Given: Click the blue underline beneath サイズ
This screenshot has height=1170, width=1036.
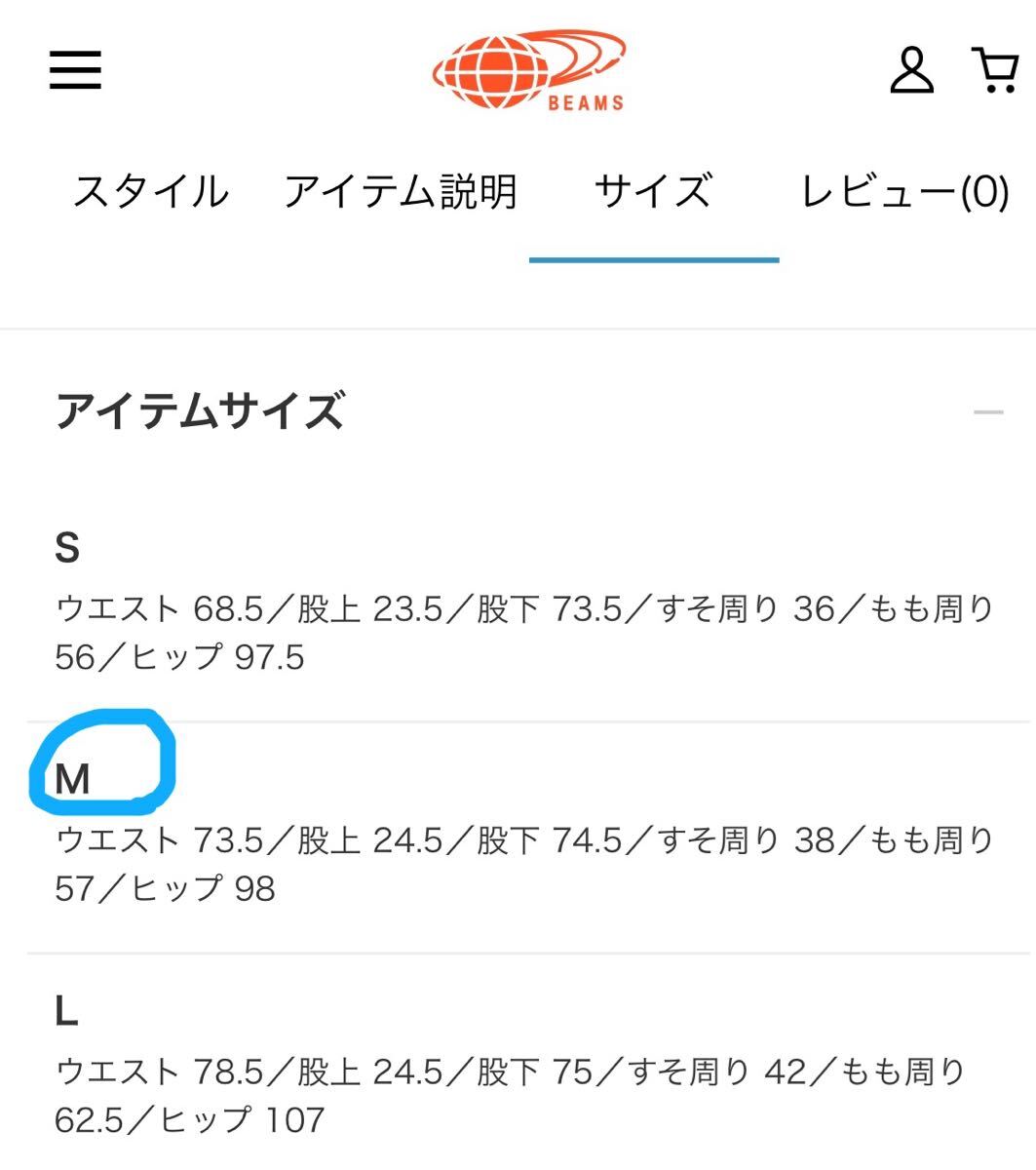Looking at the screenshot, I should tap(654, 259).
